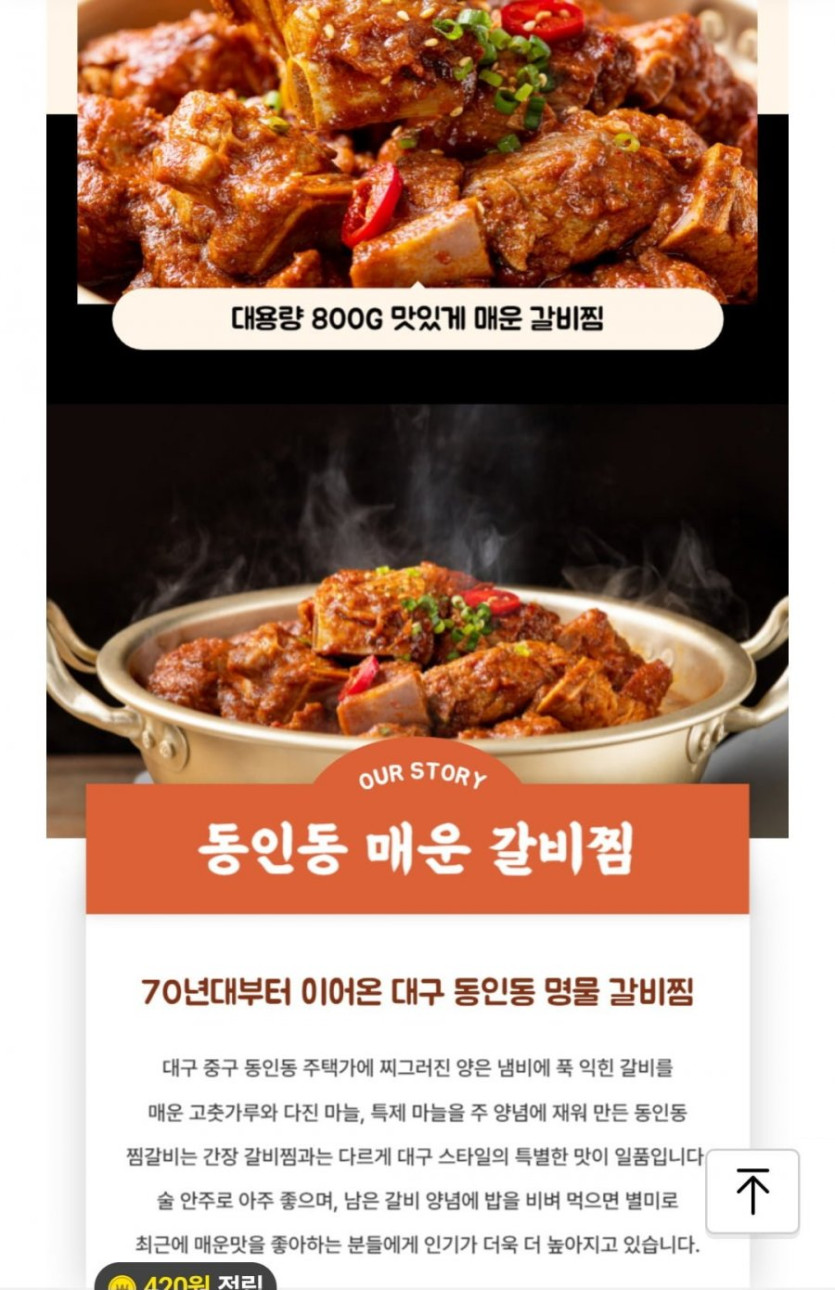Tap the scroll-to-top arrow button
This screenshot has height=1290, width=835.
(752, 1191)
